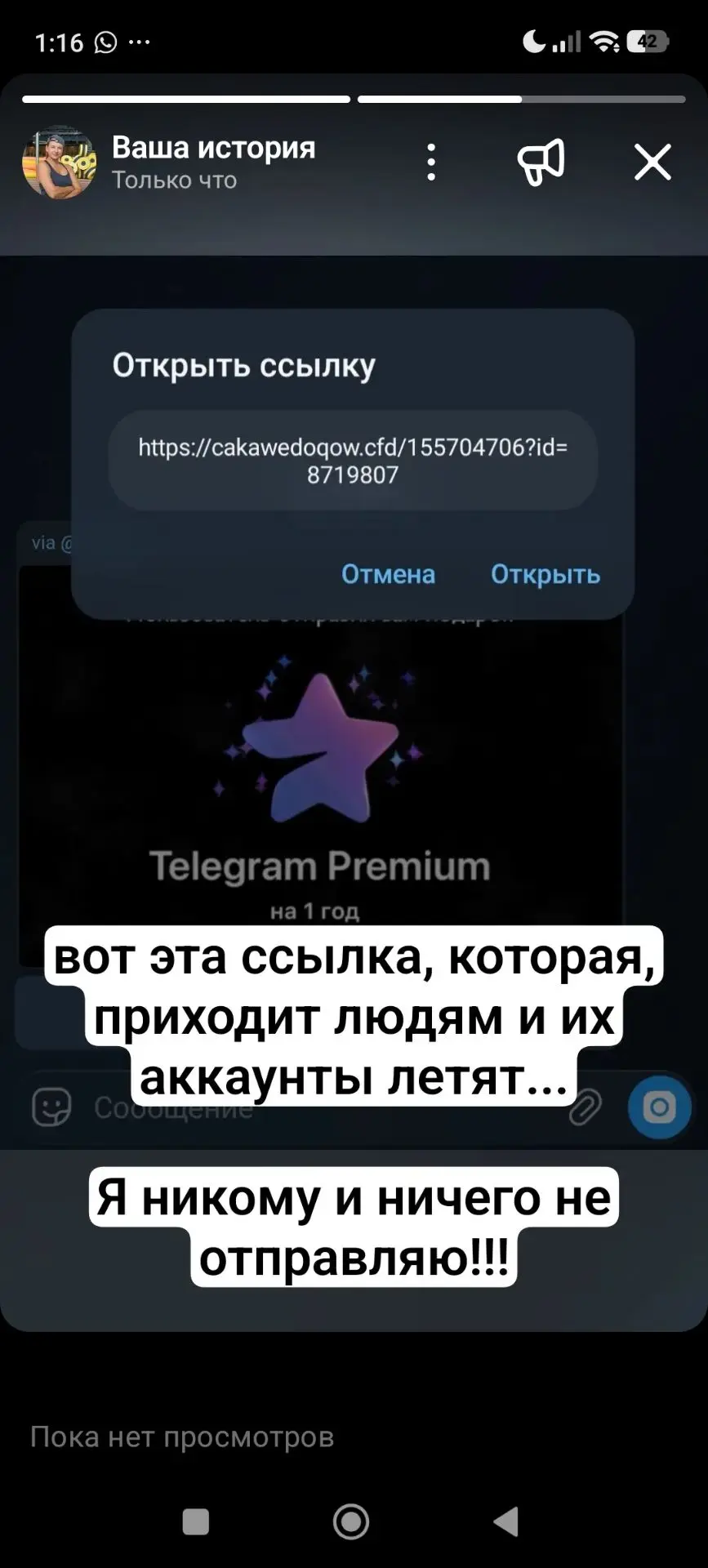Tap the megaphone promote icon

point(541,162)
